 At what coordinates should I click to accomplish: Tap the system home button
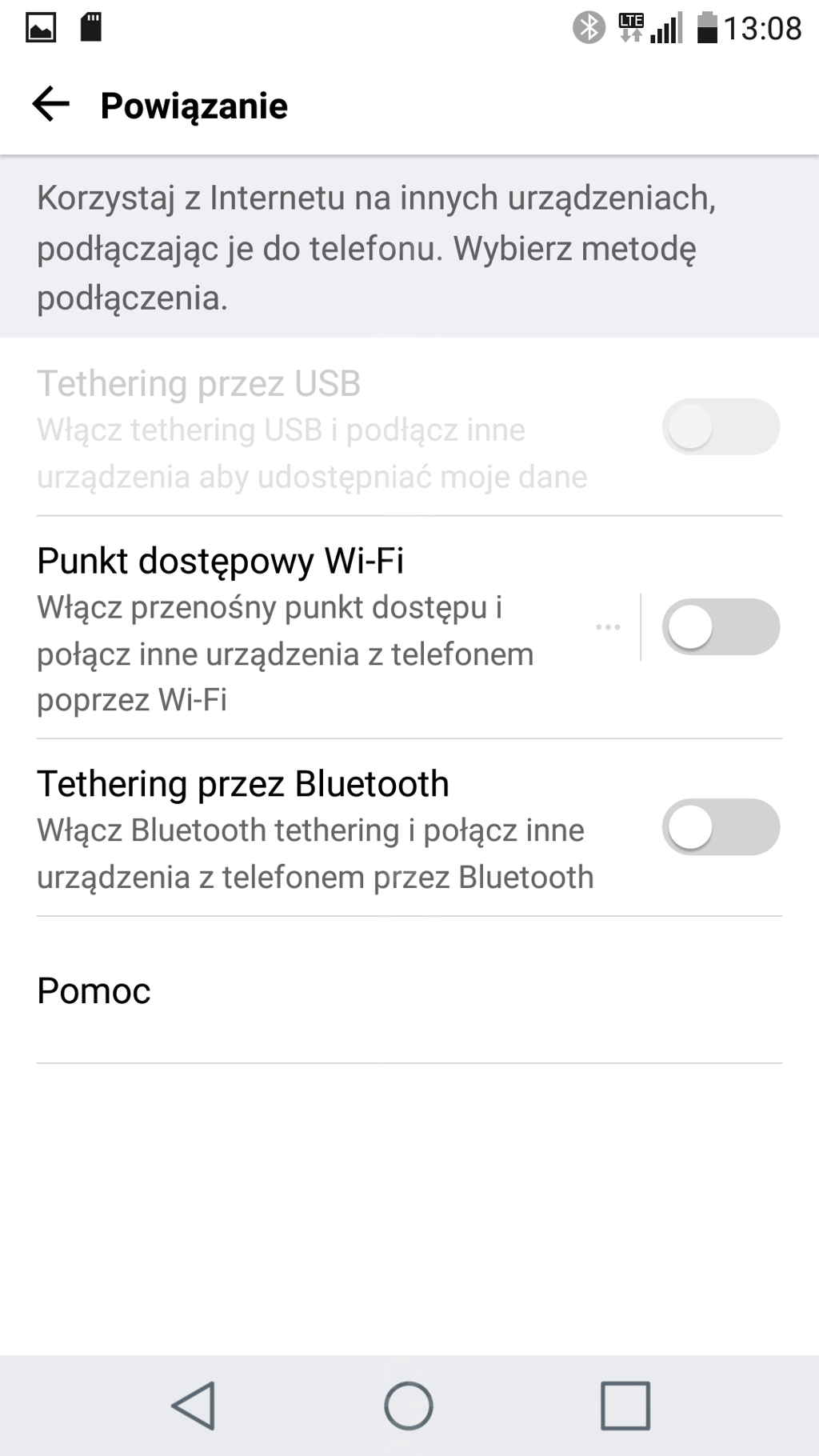click(409, 1406)
